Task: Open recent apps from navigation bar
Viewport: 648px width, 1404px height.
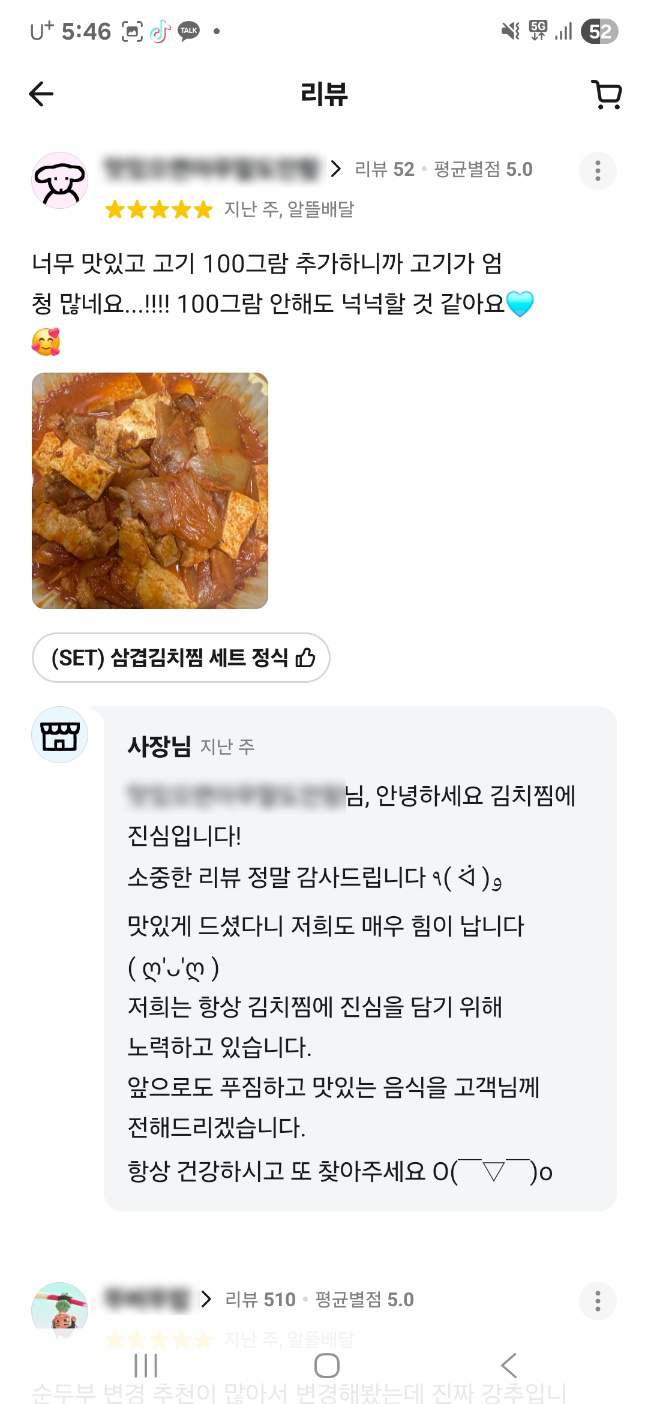Action: tap(146, 1365)
